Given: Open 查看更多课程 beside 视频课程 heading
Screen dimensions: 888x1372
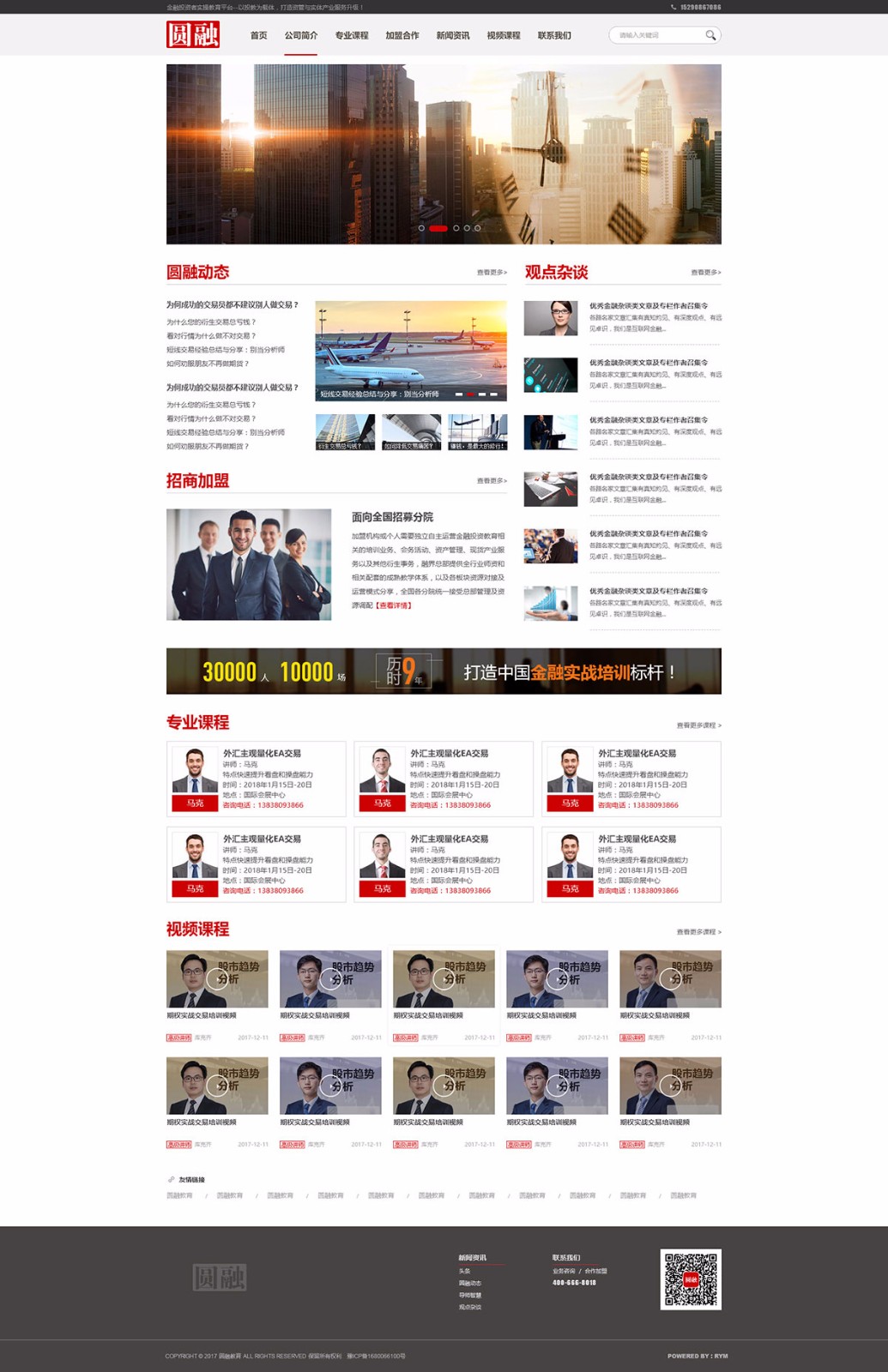Looking at the screenshot, I should tap(698, 932).
